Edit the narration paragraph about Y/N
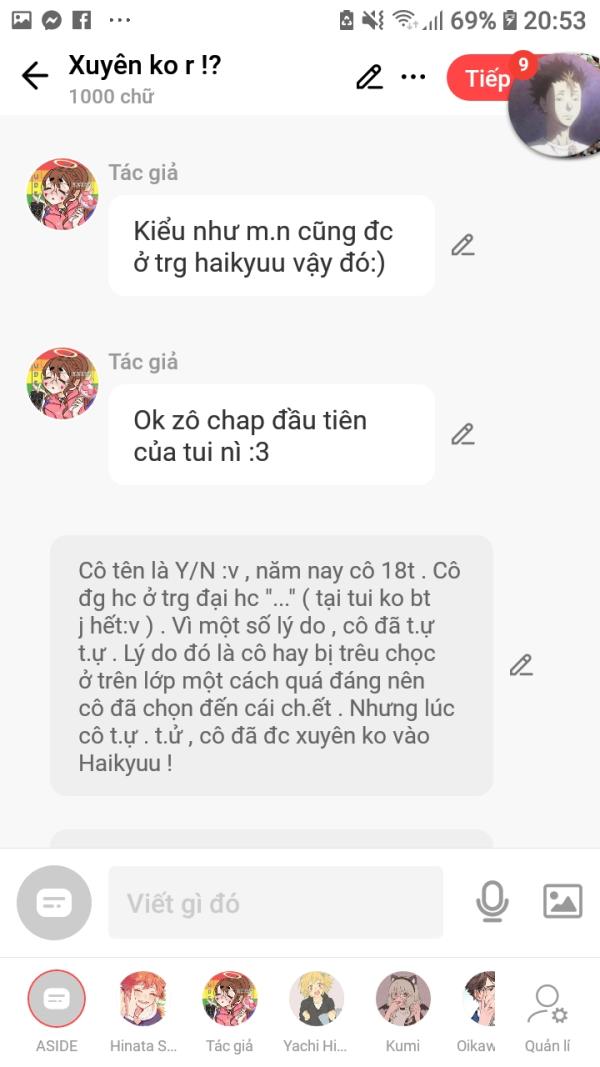600x1067 pixels. (x=521, y=665)
